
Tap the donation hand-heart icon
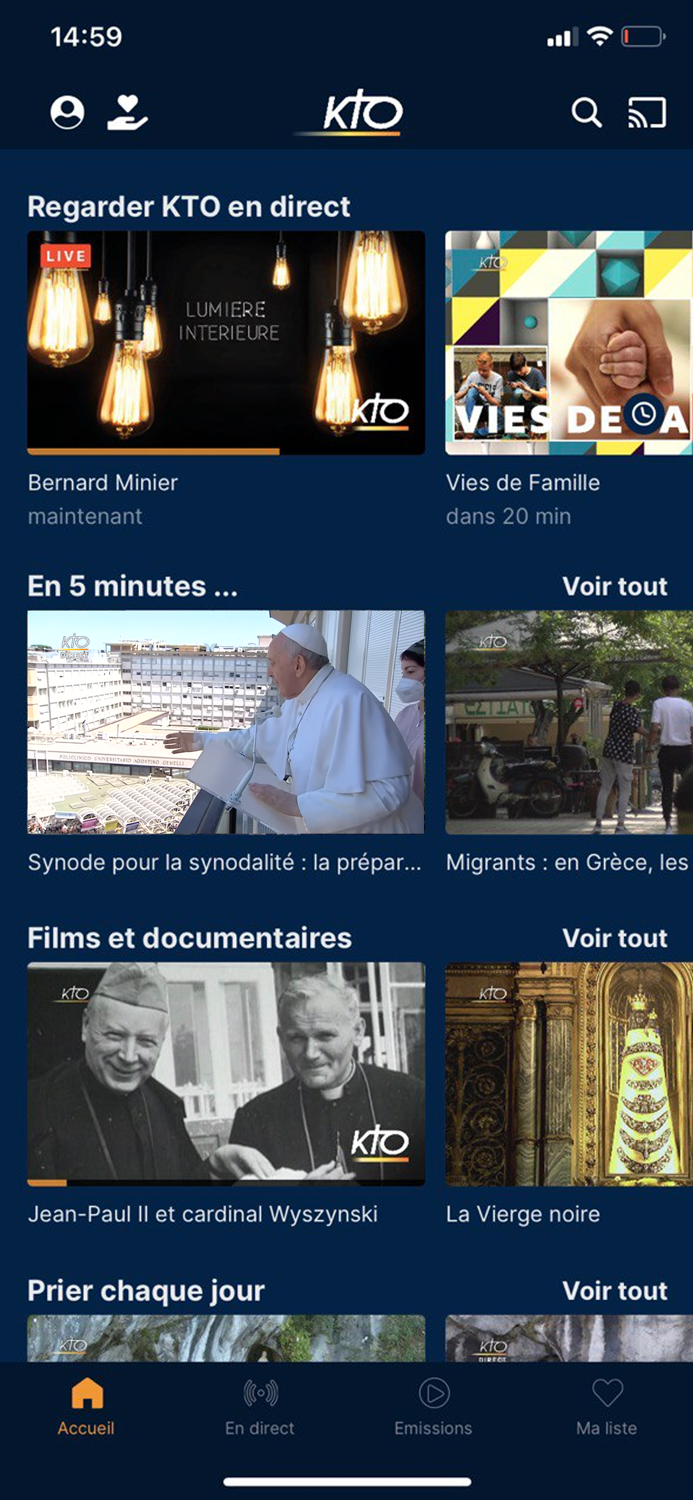click(127, 113)
